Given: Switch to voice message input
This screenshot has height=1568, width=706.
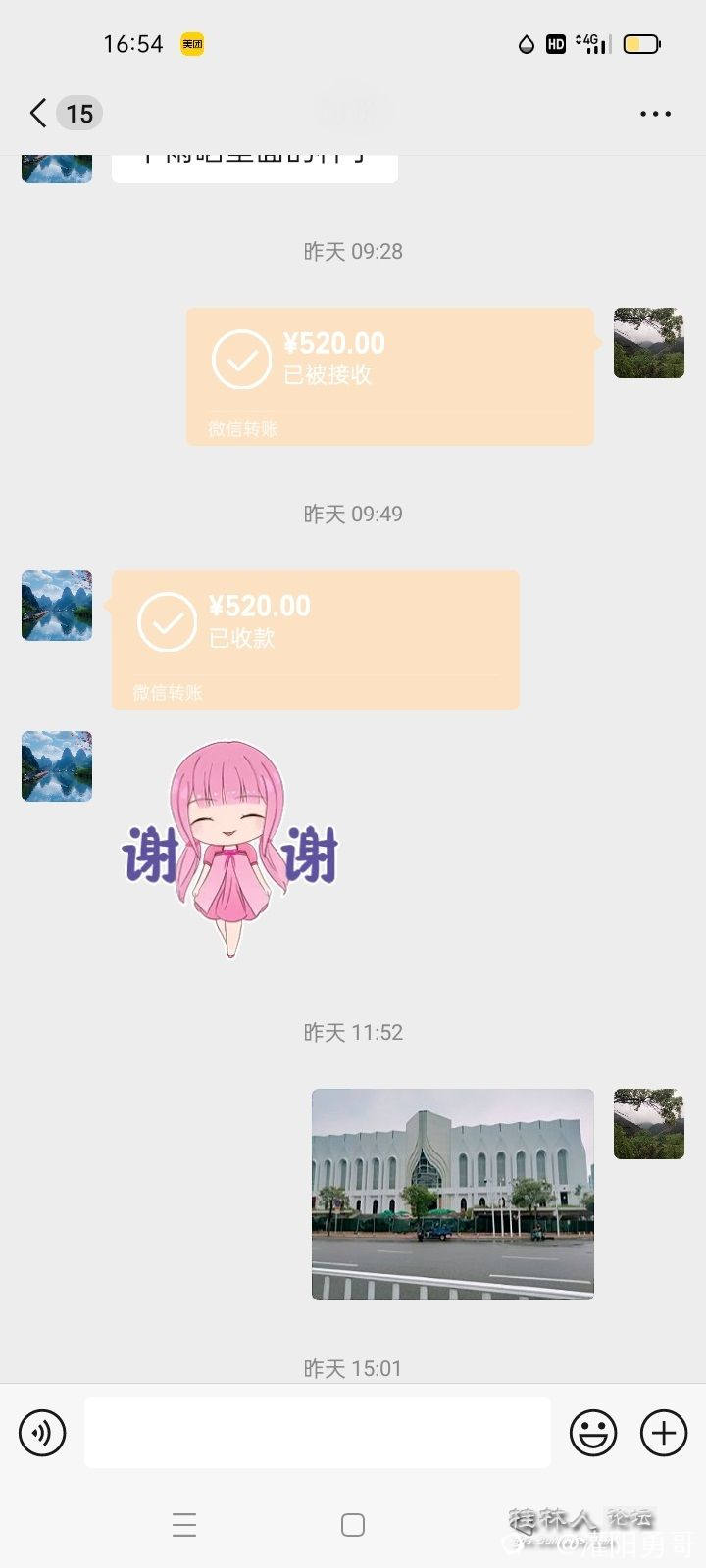Looking at the screenshot, I should click(x=42, y=1433).
